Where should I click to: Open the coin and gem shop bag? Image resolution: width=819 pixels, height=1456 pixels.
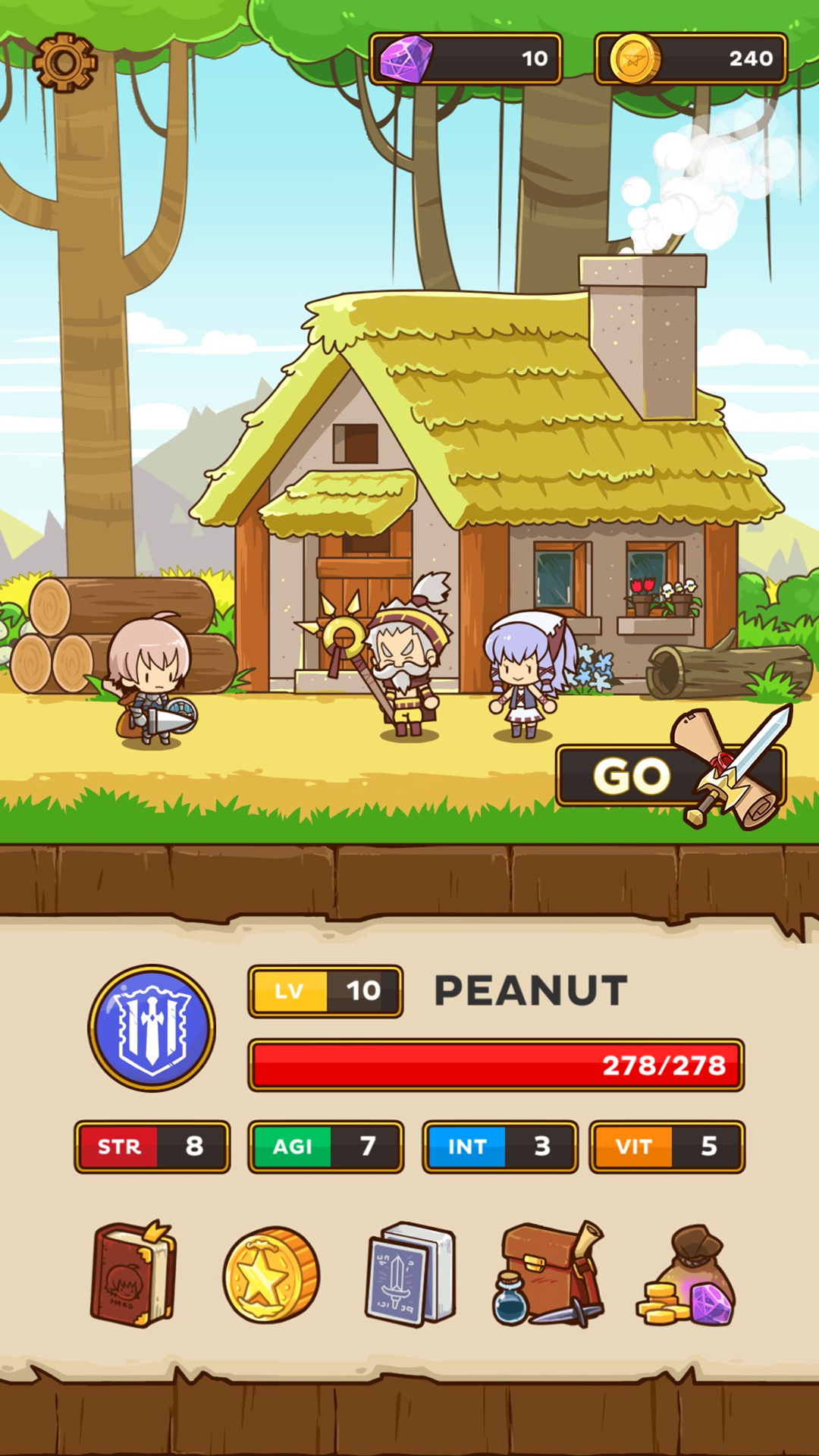(686, 1276)
